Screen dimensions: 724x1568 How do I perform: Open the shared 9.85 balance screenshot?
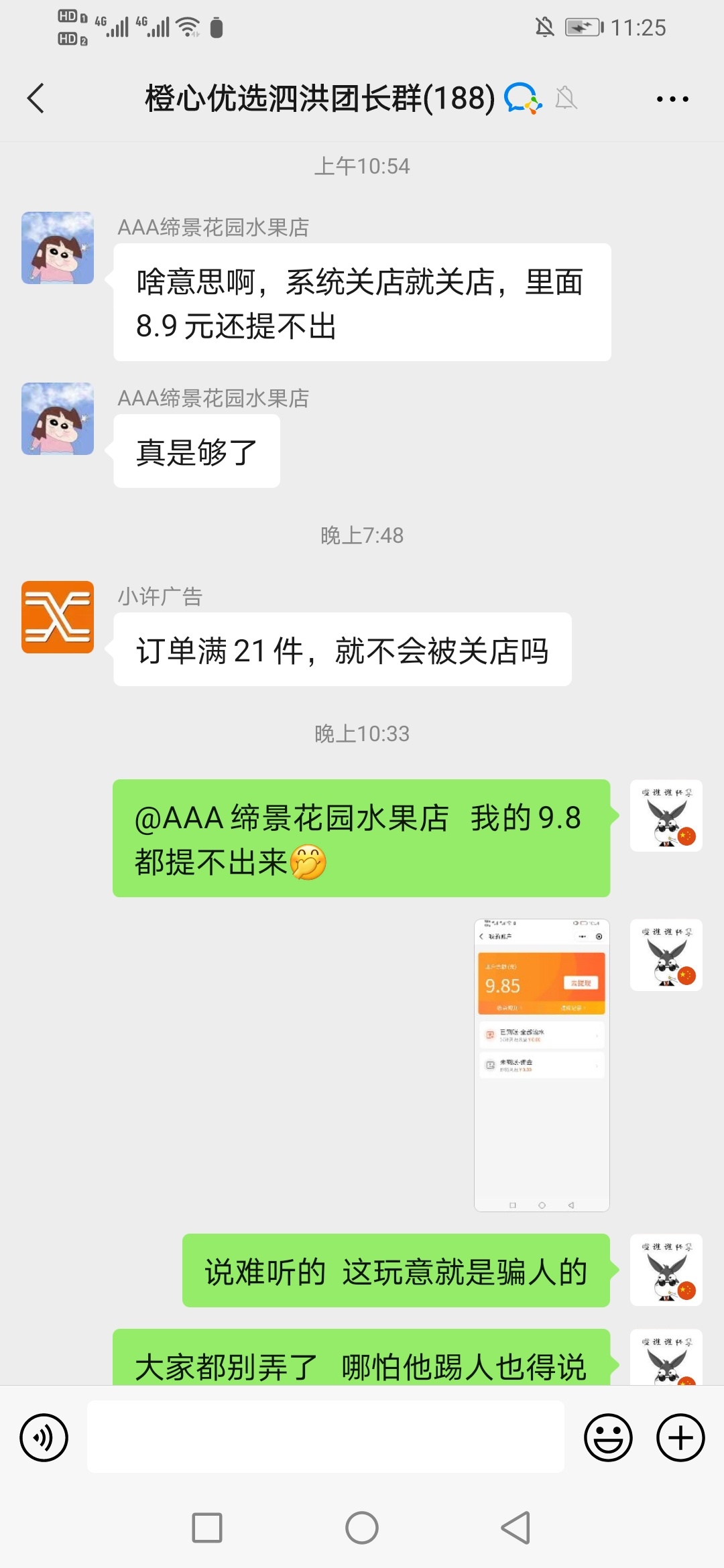pos(542,1065)
